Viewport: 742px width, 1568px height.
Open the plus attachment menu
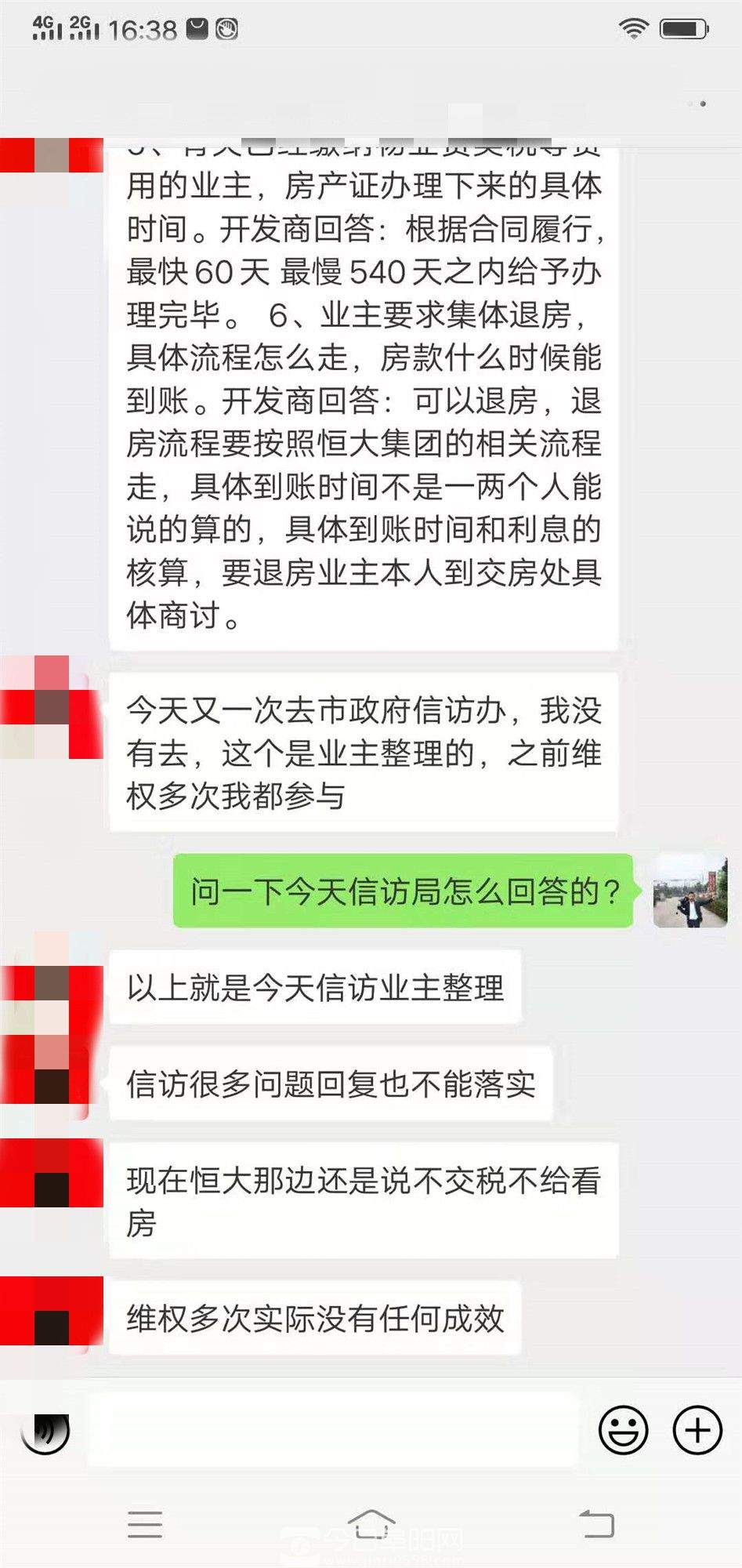pos(697,1430)
